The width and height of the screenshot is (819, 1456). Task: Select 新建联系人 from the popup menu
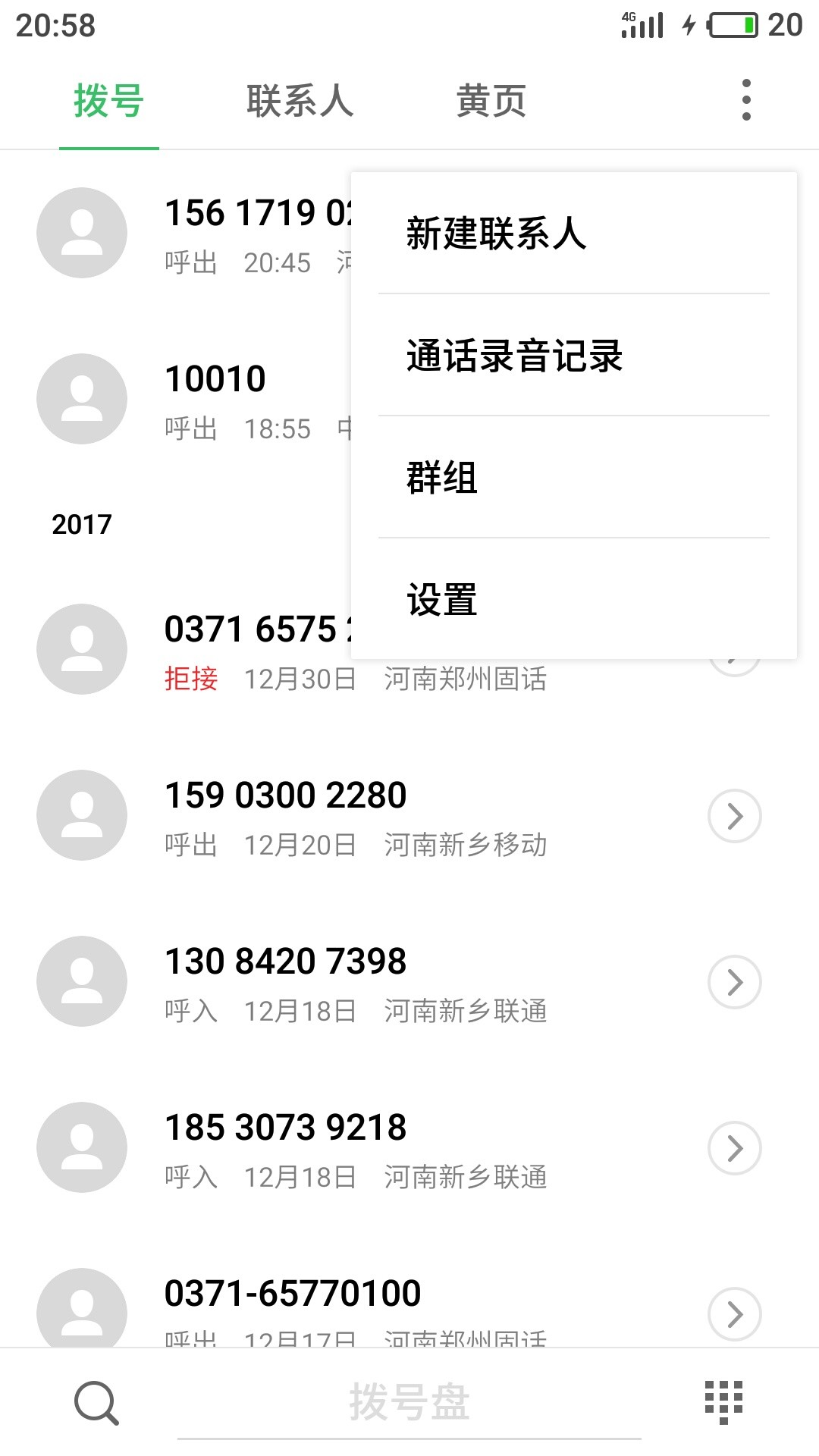(574, 233)
